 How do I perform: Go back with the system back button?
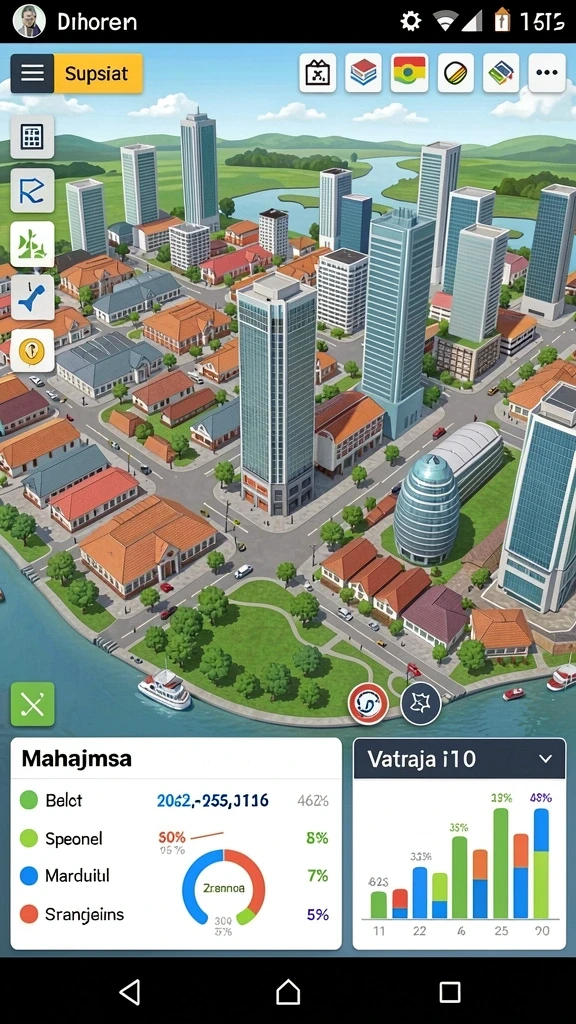click(x=130, y=992)
